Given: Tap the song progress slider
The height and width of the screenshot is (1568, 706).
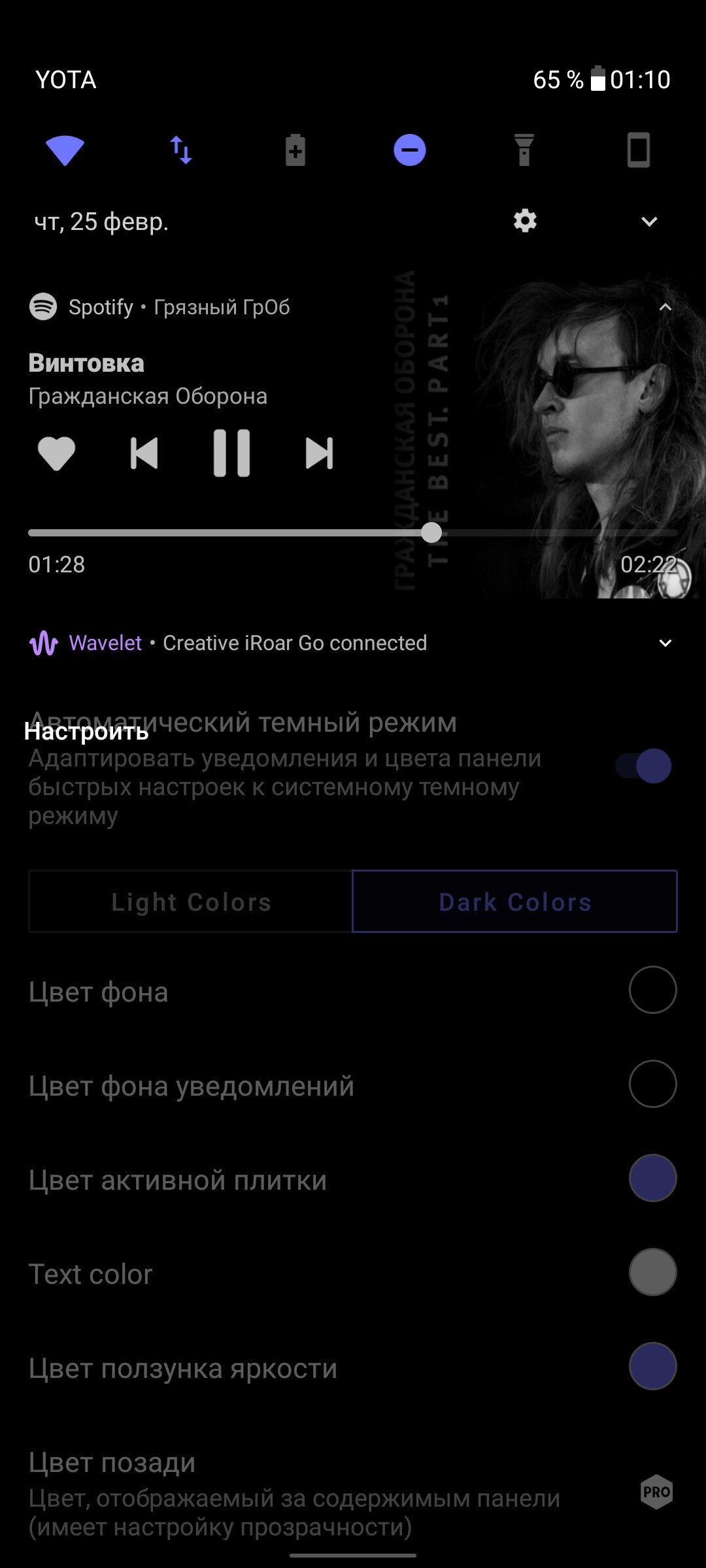Looking at the screenshot, I should (352, 533).
